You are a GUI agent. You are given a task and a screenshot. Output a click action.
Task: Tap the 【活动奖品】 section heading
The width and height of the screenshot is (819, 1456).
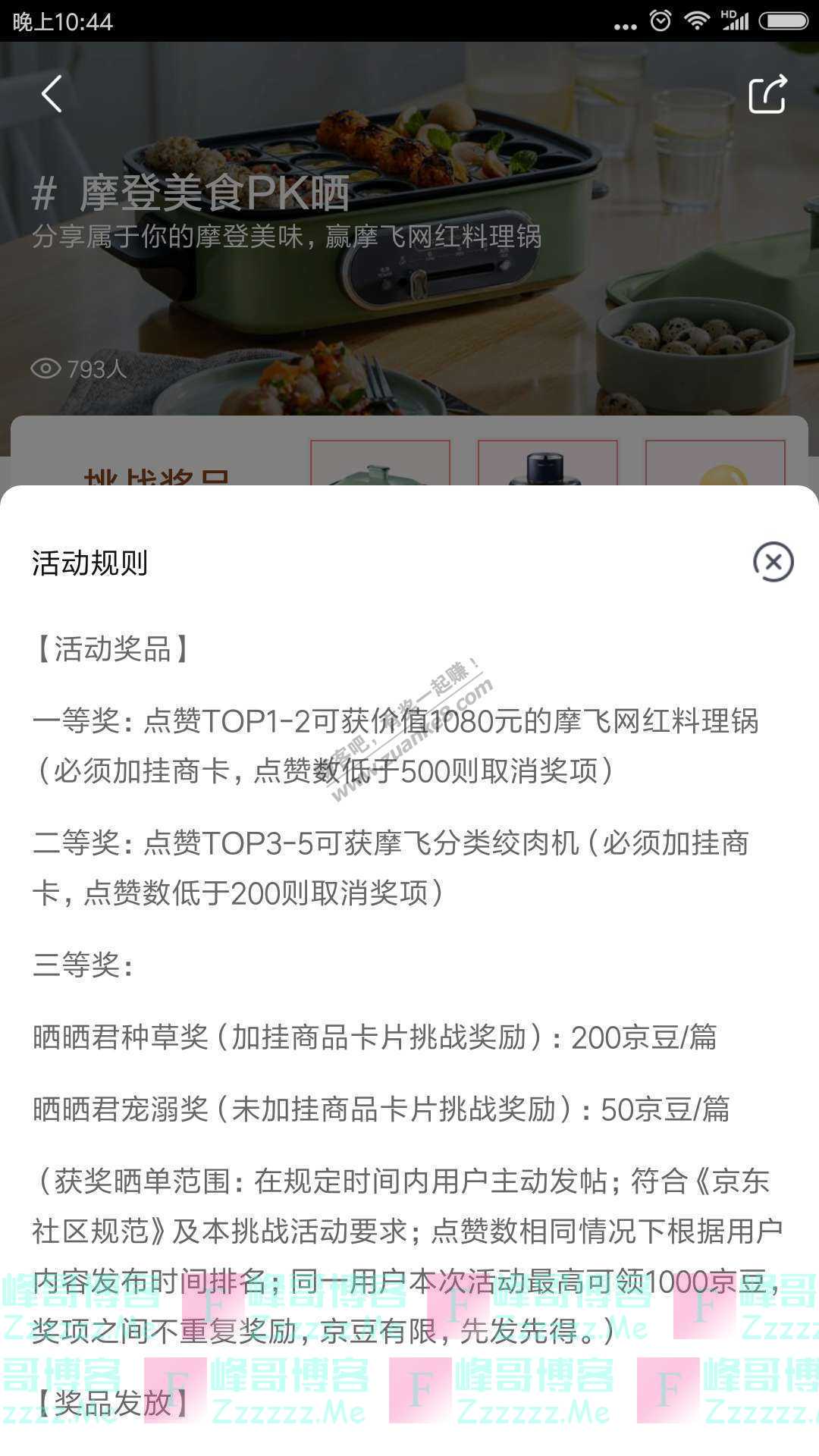click(107, 647)
